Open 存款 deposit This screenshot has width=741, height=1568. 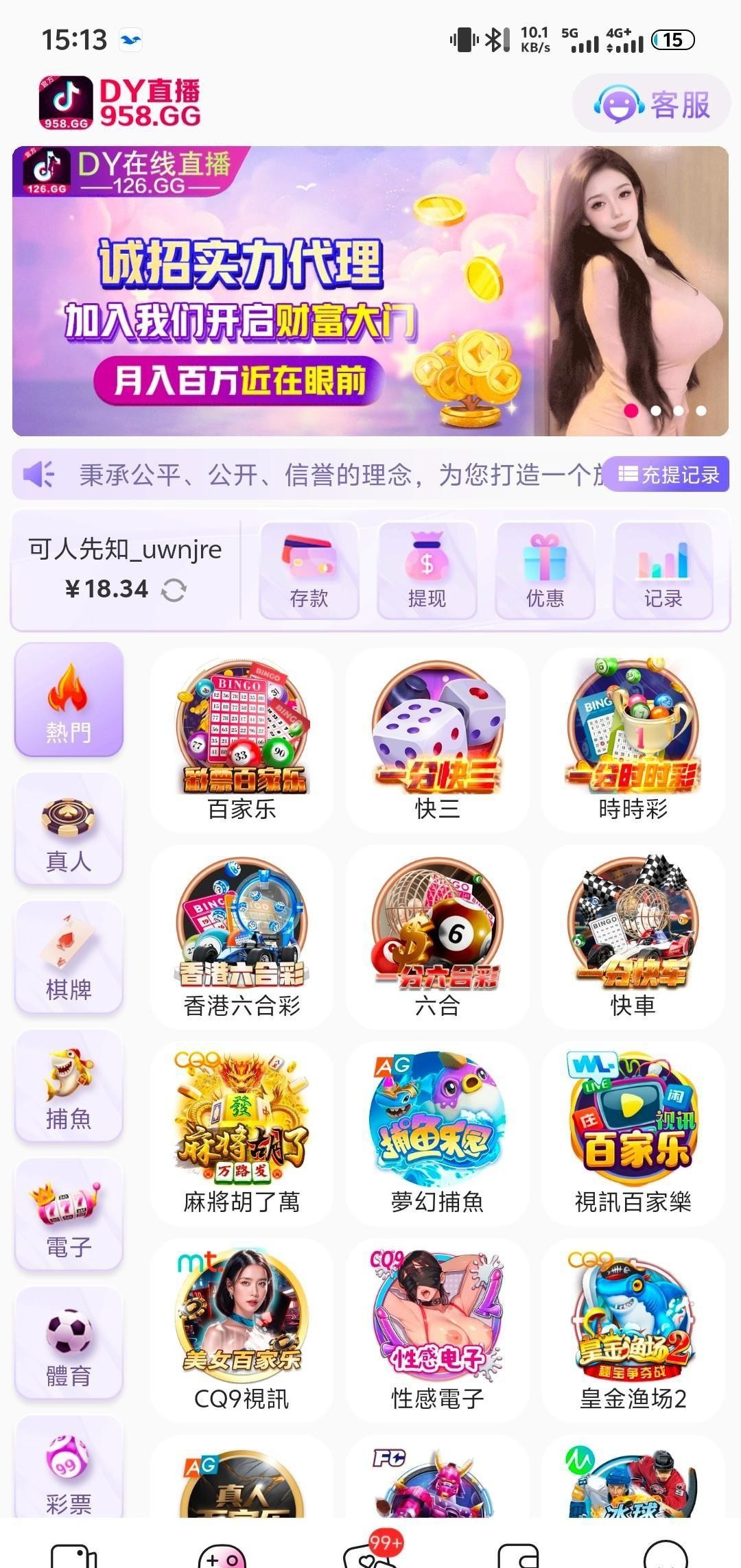point(309,571)
